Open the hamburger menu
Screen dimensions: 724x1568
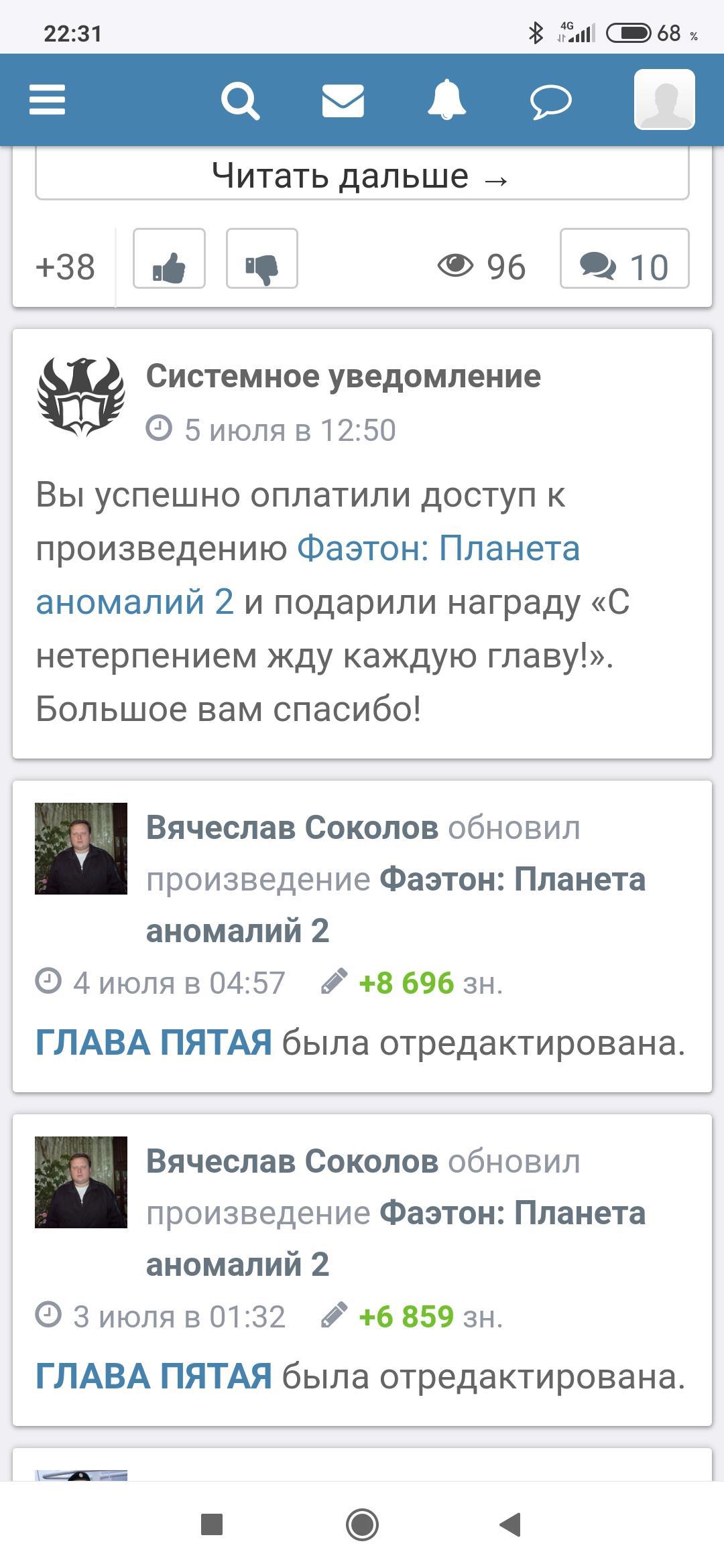point(47,100)
